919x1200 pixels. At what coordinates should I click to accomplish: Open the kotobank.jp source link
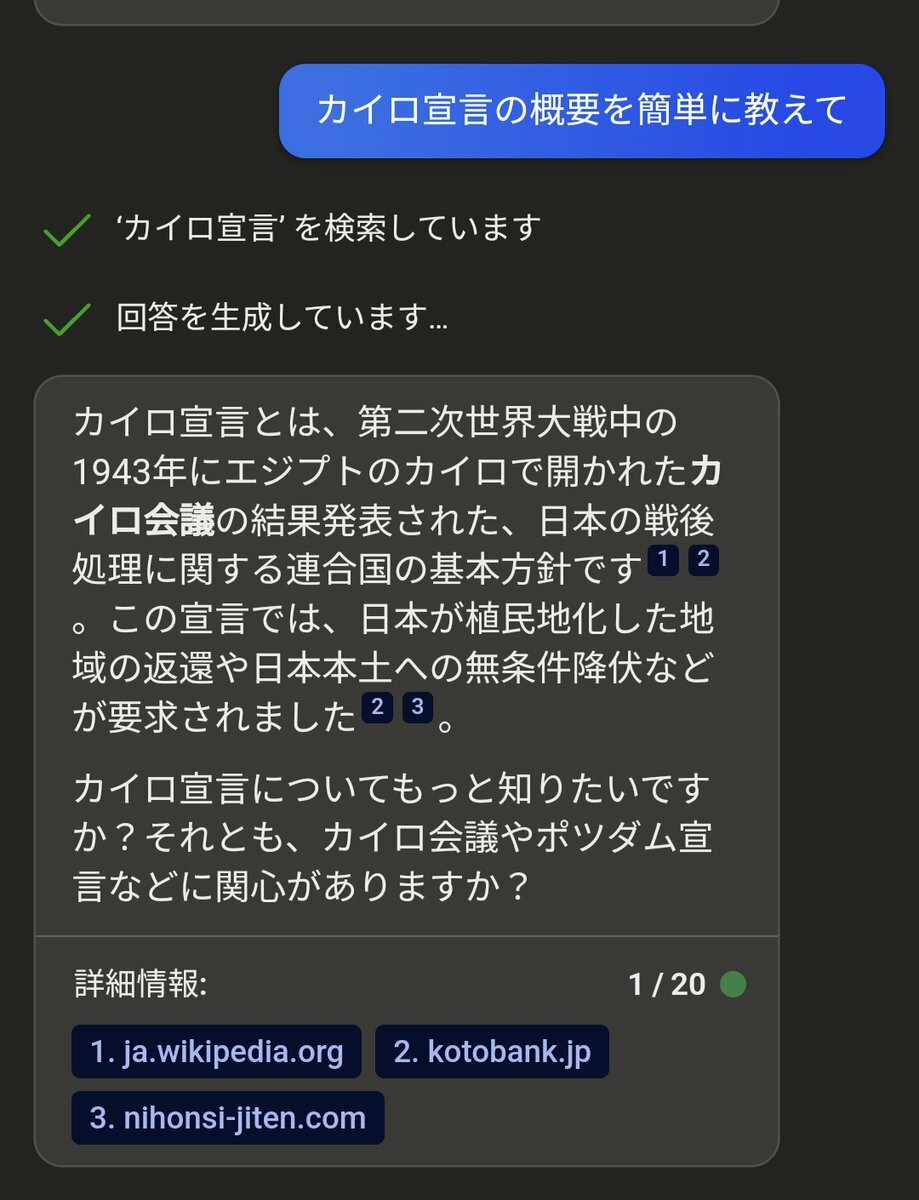pos(492,1051)
